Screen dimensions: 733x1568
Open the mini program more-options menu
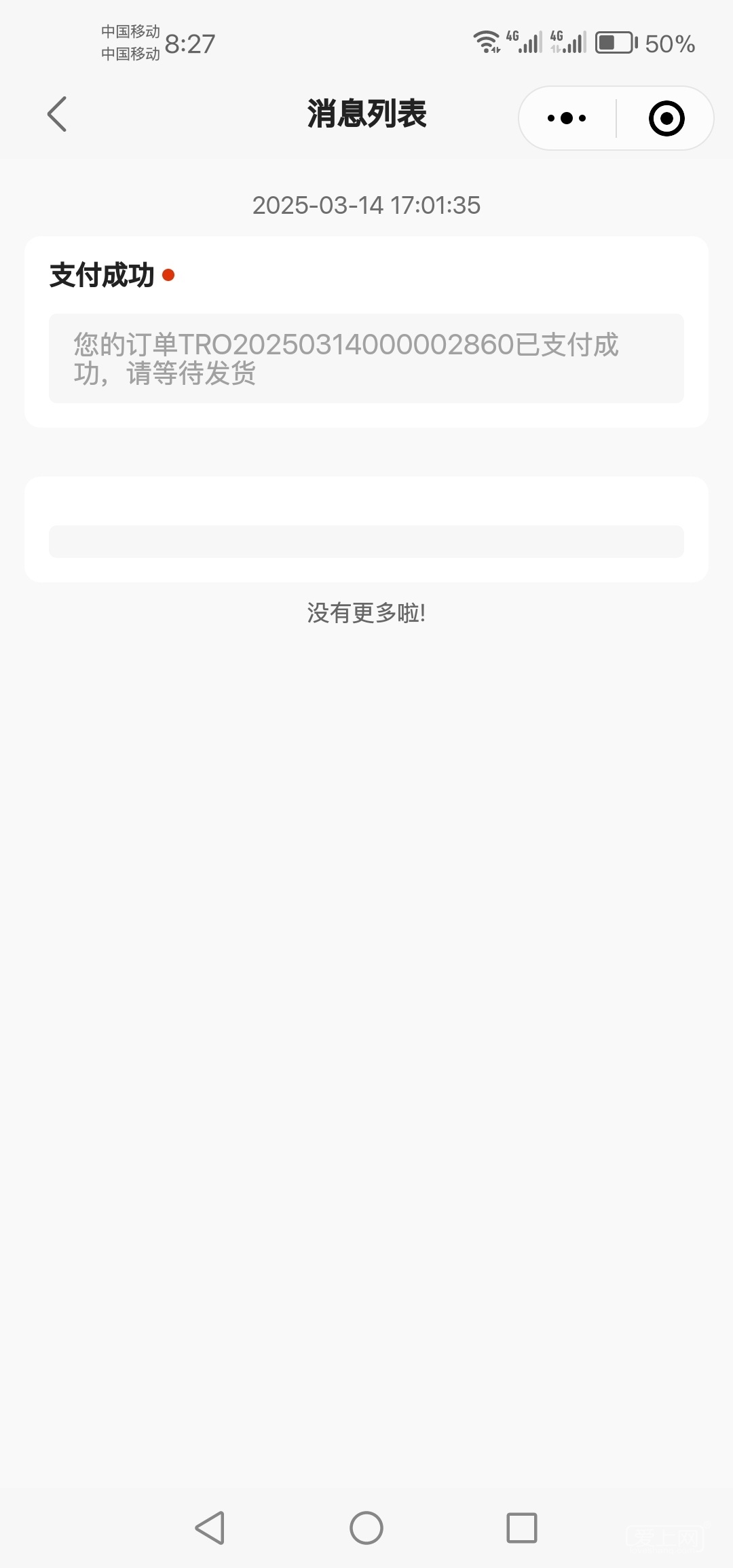(567, 118)
